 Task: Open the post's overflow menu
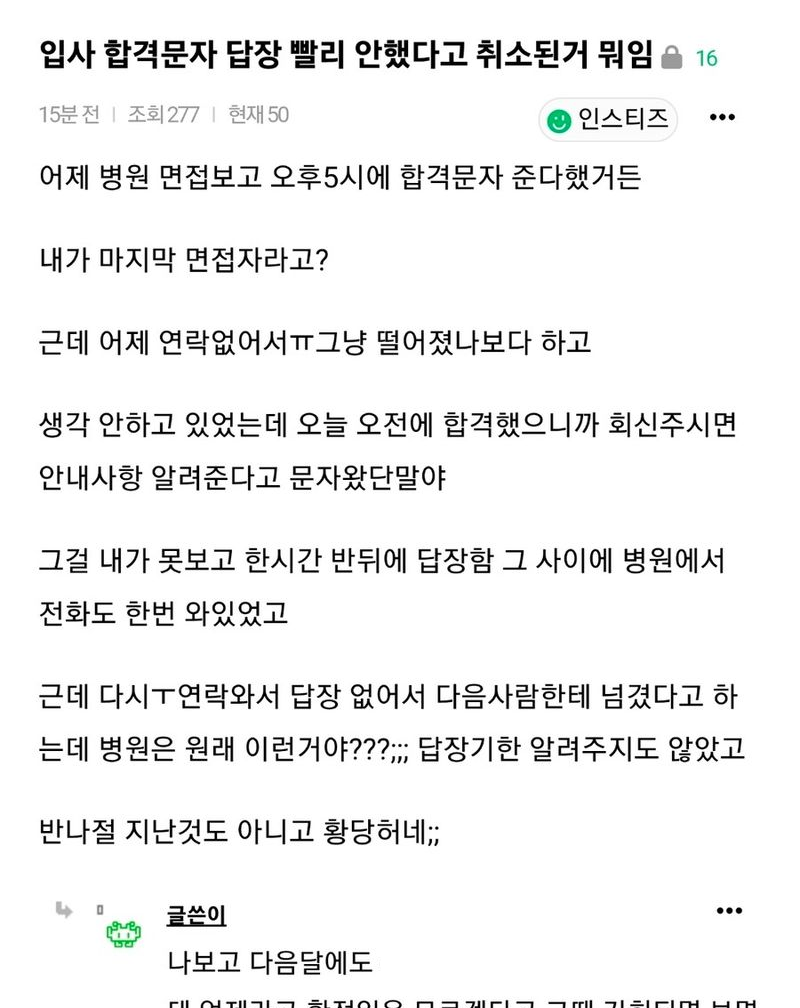(722, 118)
